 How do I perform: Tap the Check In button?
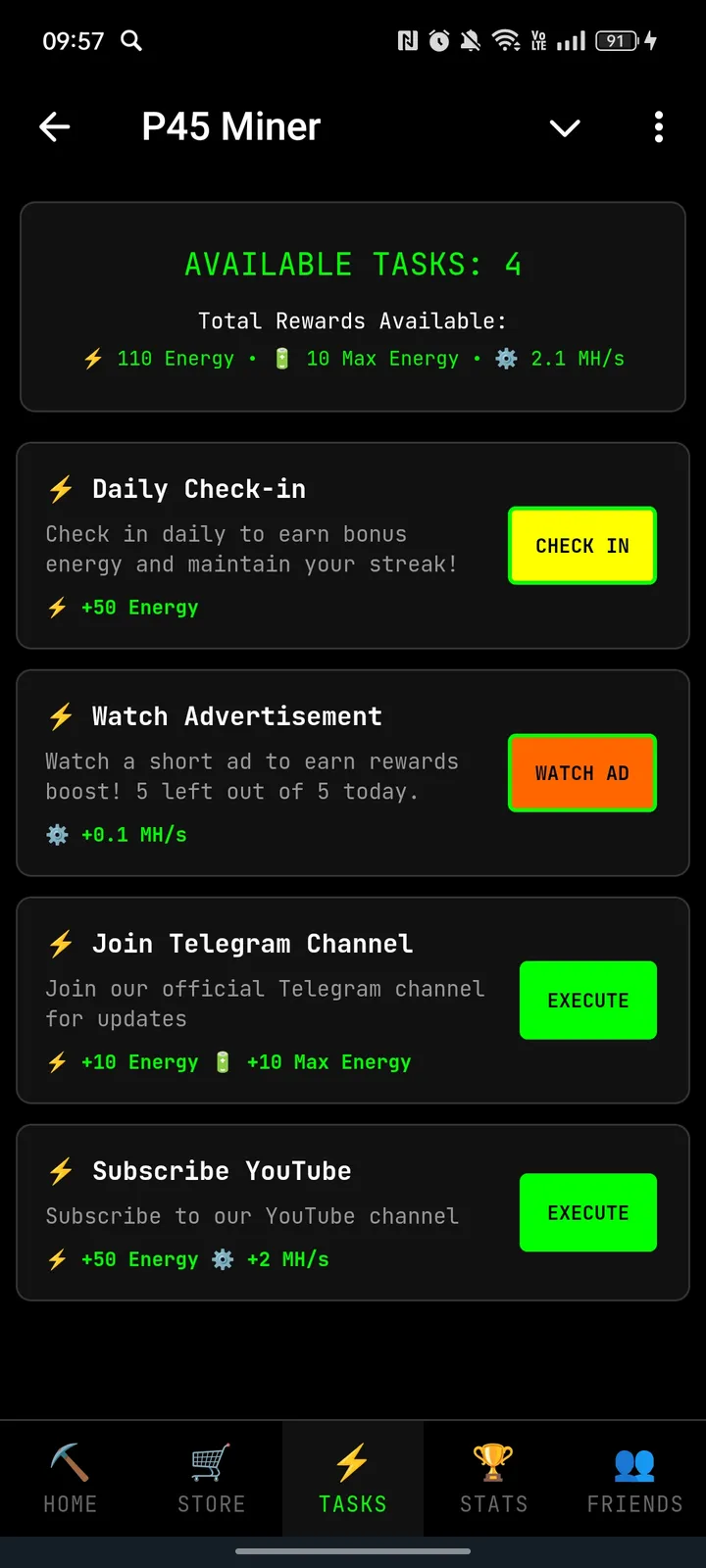coord(582,546)
